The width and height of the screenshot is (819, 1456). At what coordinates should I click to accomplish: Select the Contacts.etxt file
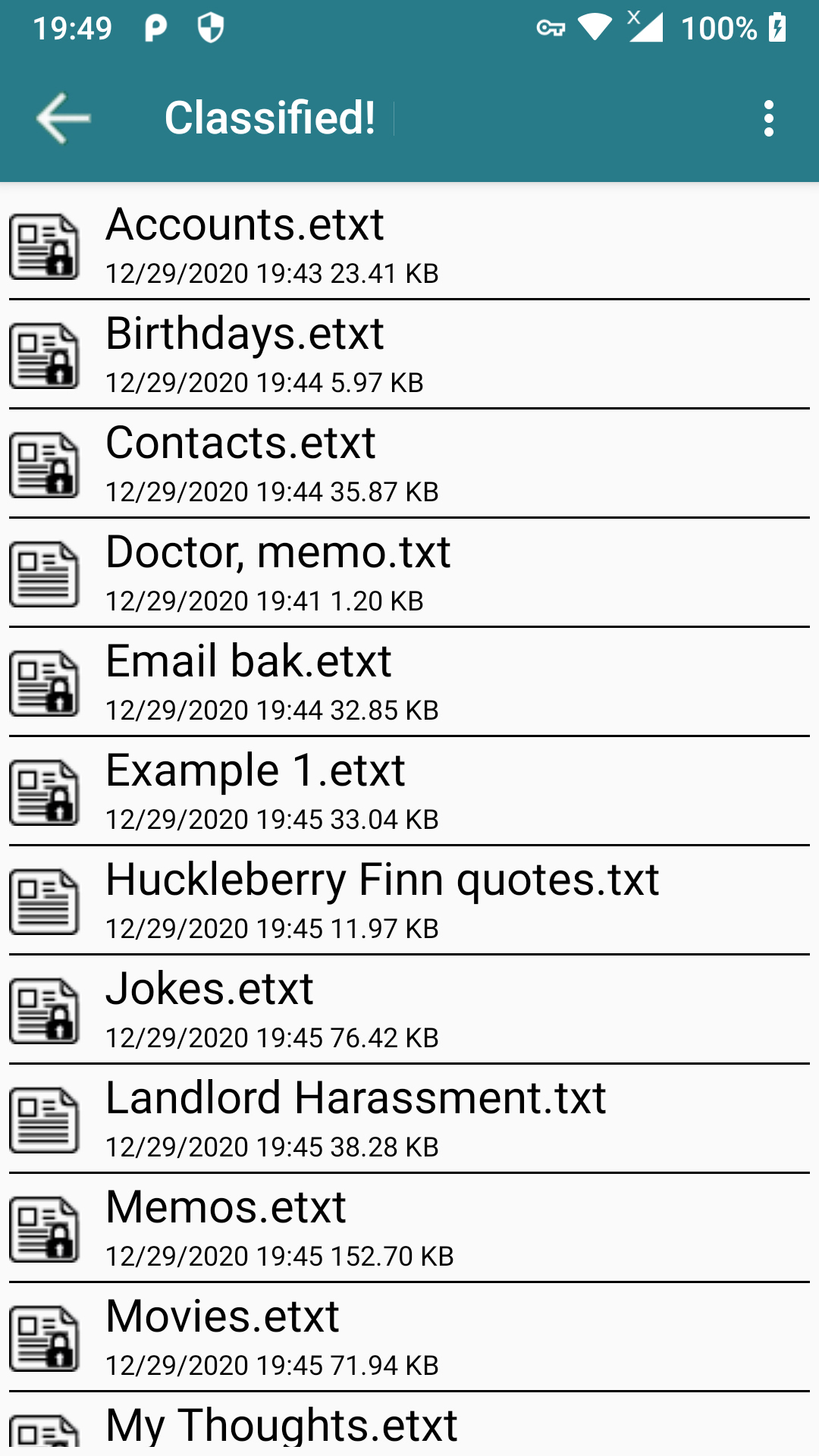click(x=409, y=464)
